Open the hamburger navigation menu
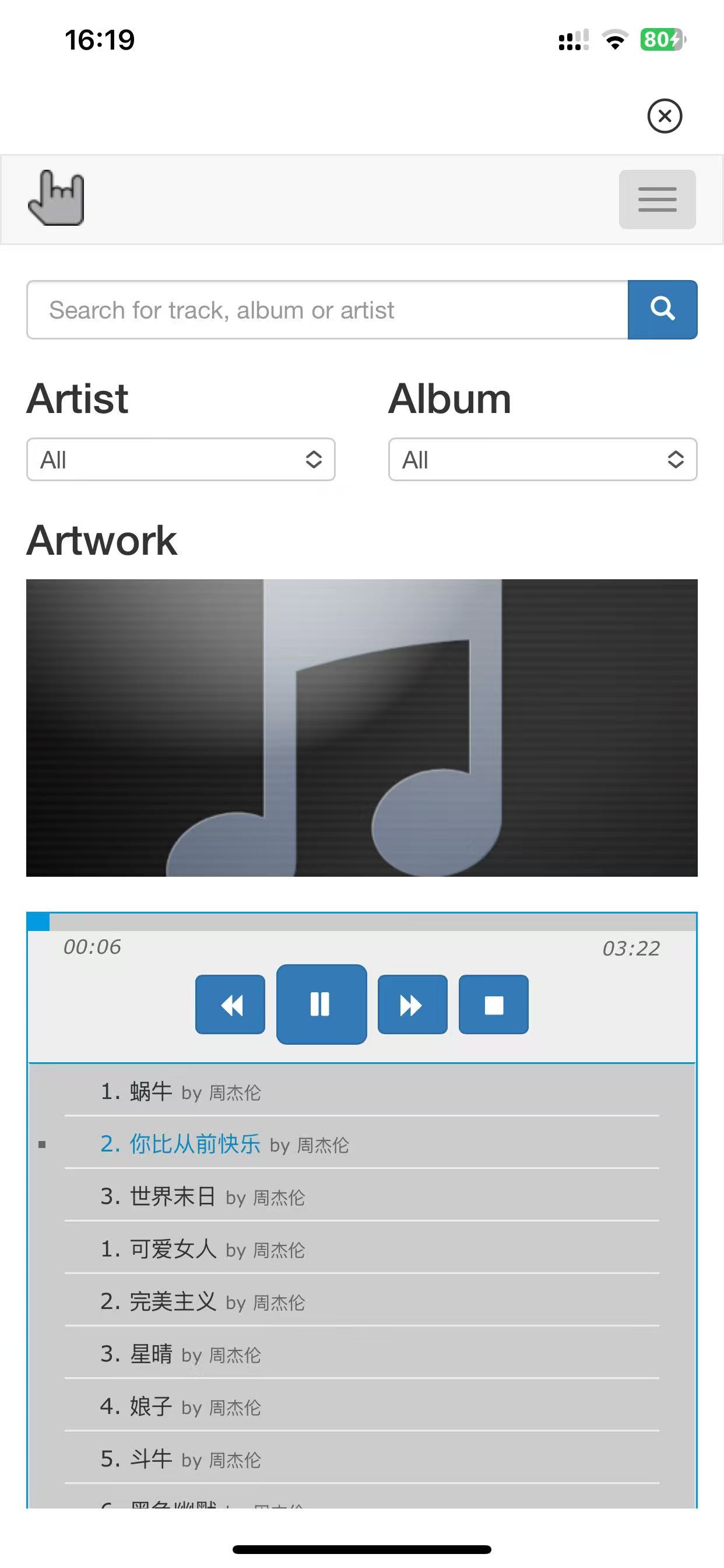The image size is (724, 1568). click(657, 199)
